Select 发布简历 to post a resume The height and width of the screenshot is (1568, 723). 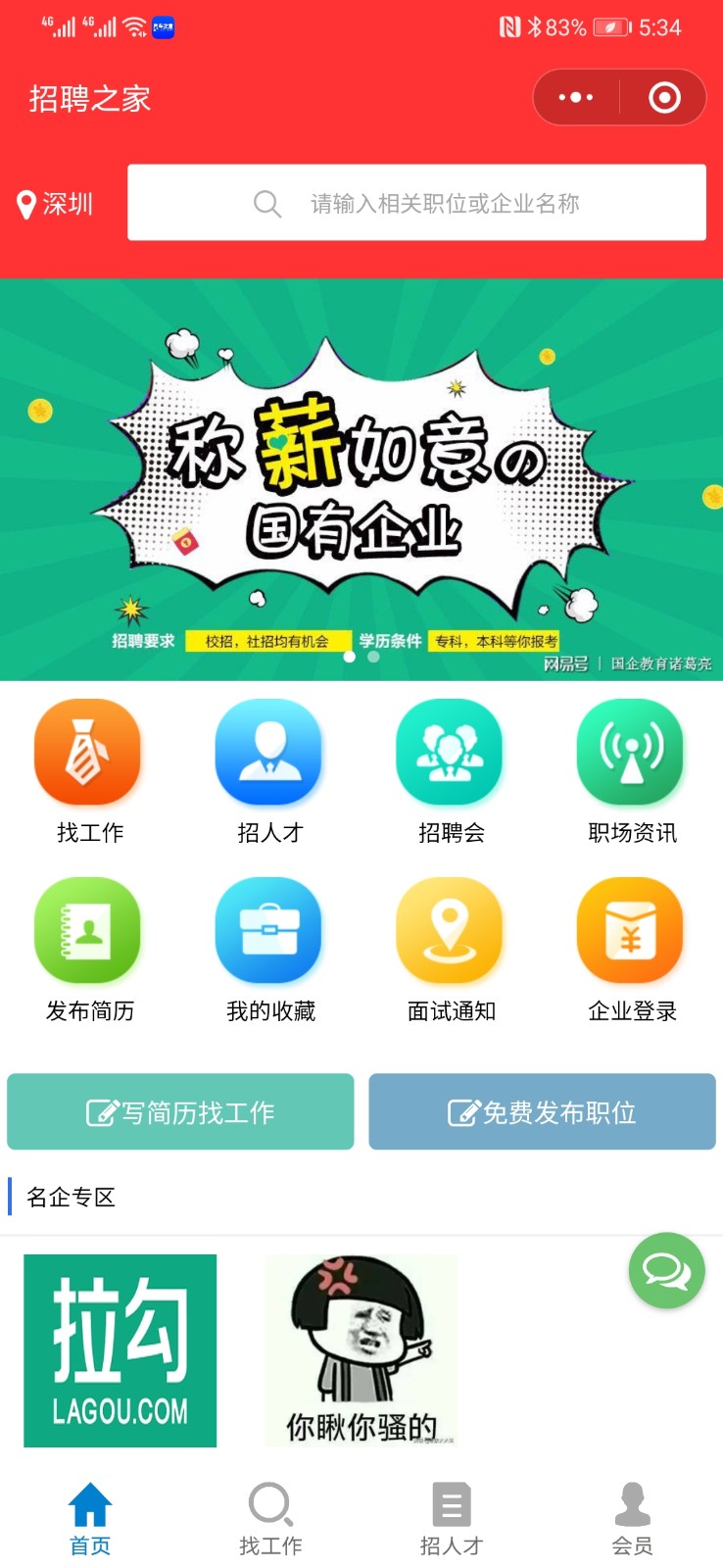[x=88, y=949]
